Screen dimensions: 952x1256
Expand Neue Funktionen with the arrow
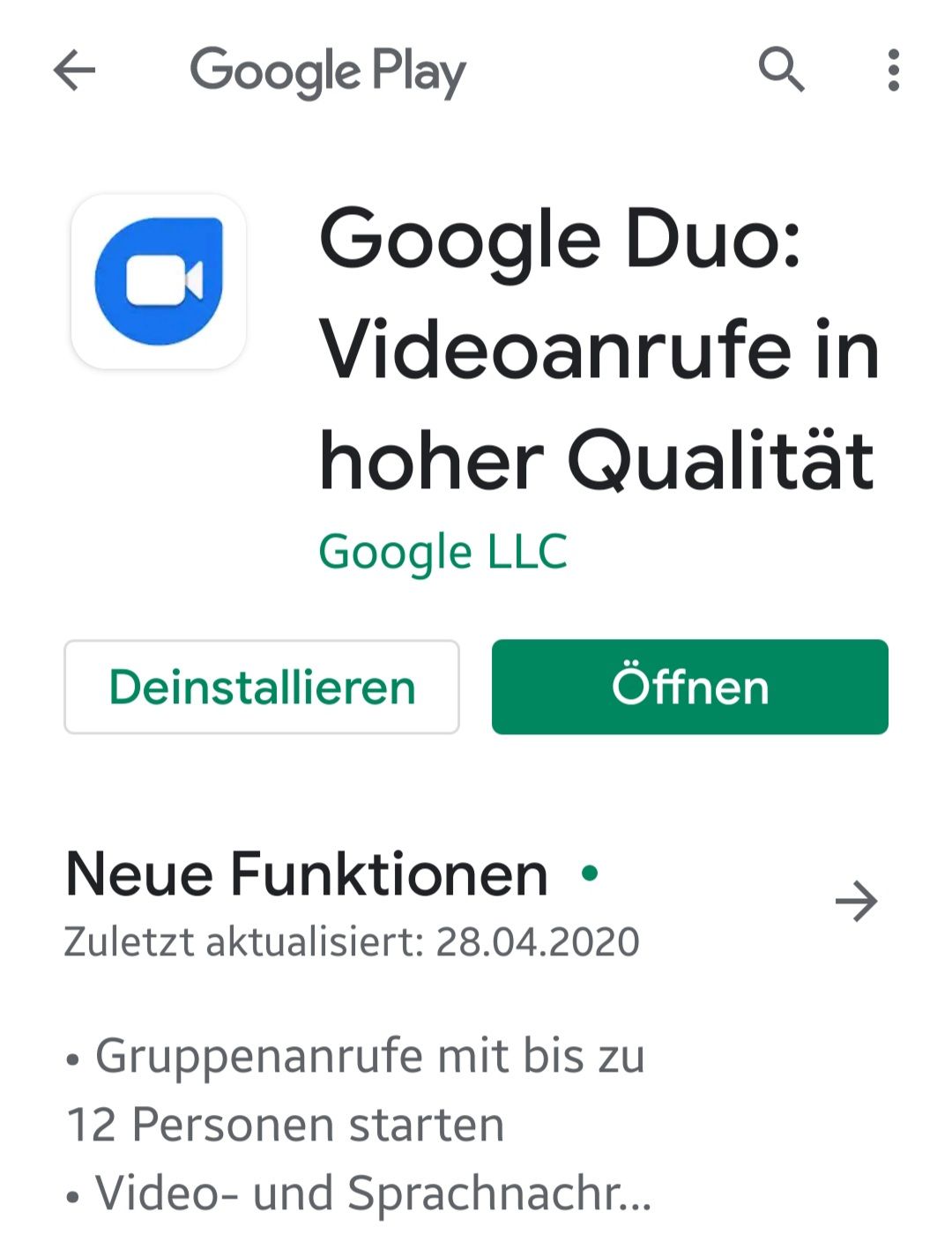[x=856, y=902]
